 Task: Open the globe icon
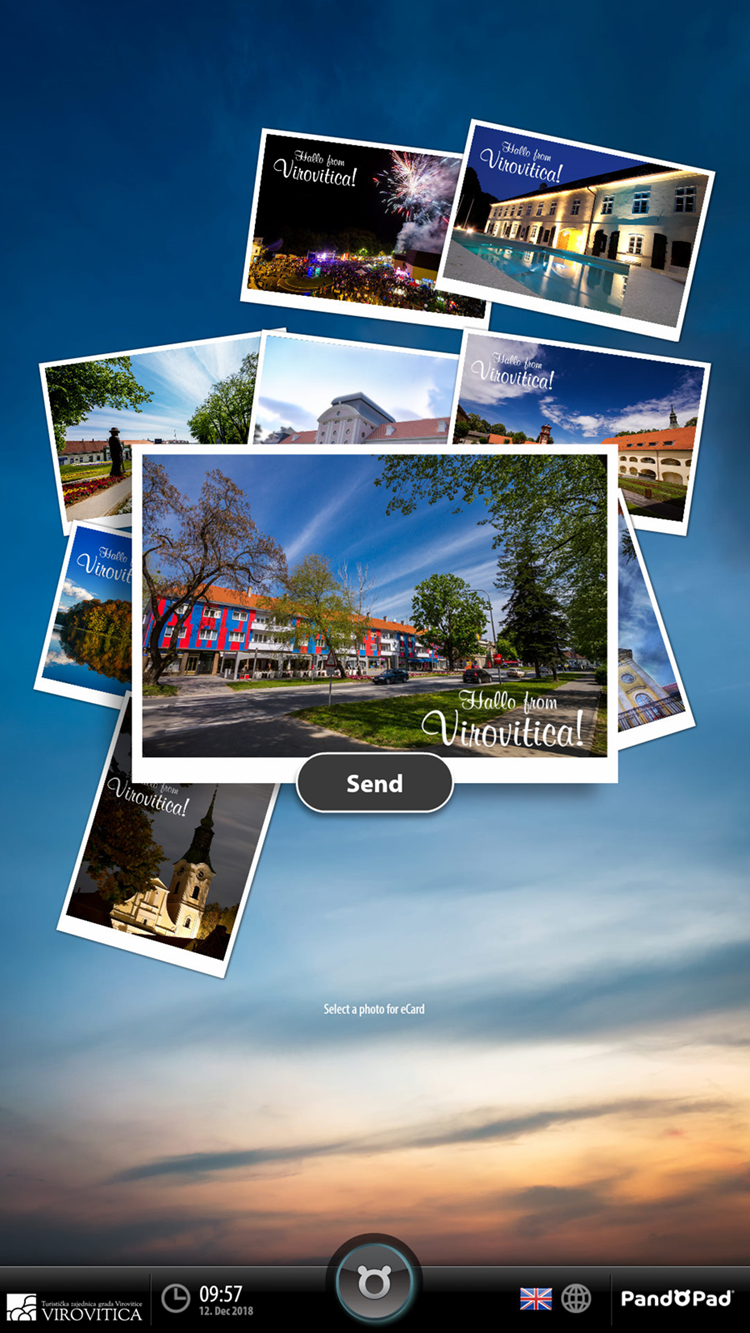pyautogui.click(x=576, y=1298)
